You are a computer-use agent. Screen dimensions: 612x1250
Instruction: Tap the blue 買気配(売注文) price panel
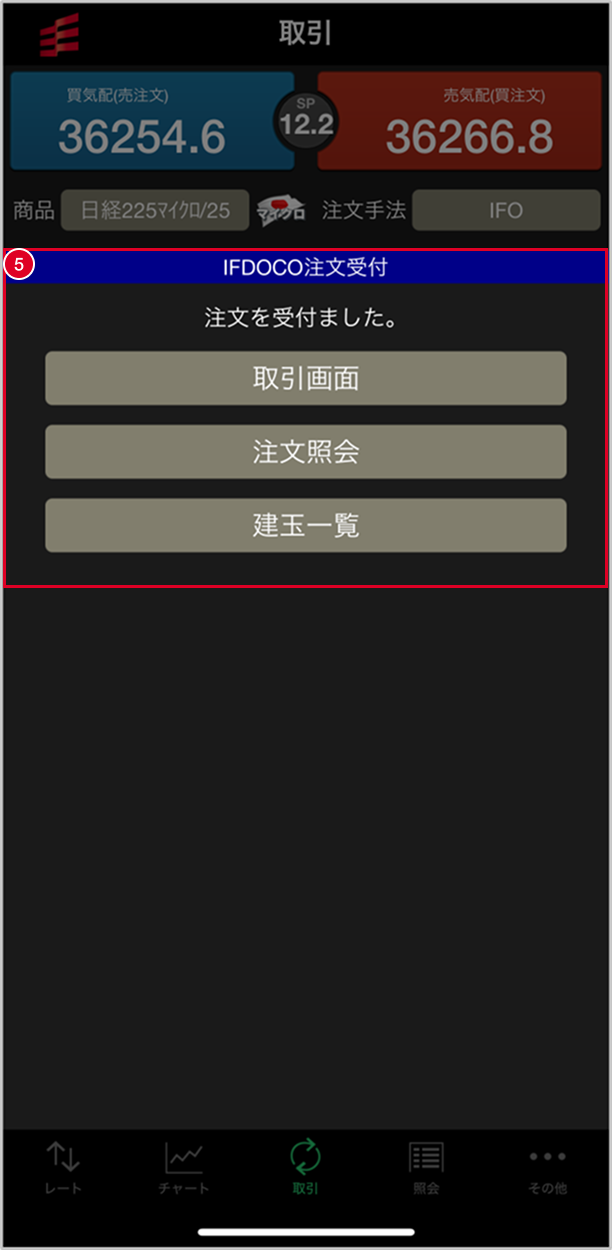click(x=152, y=121)
